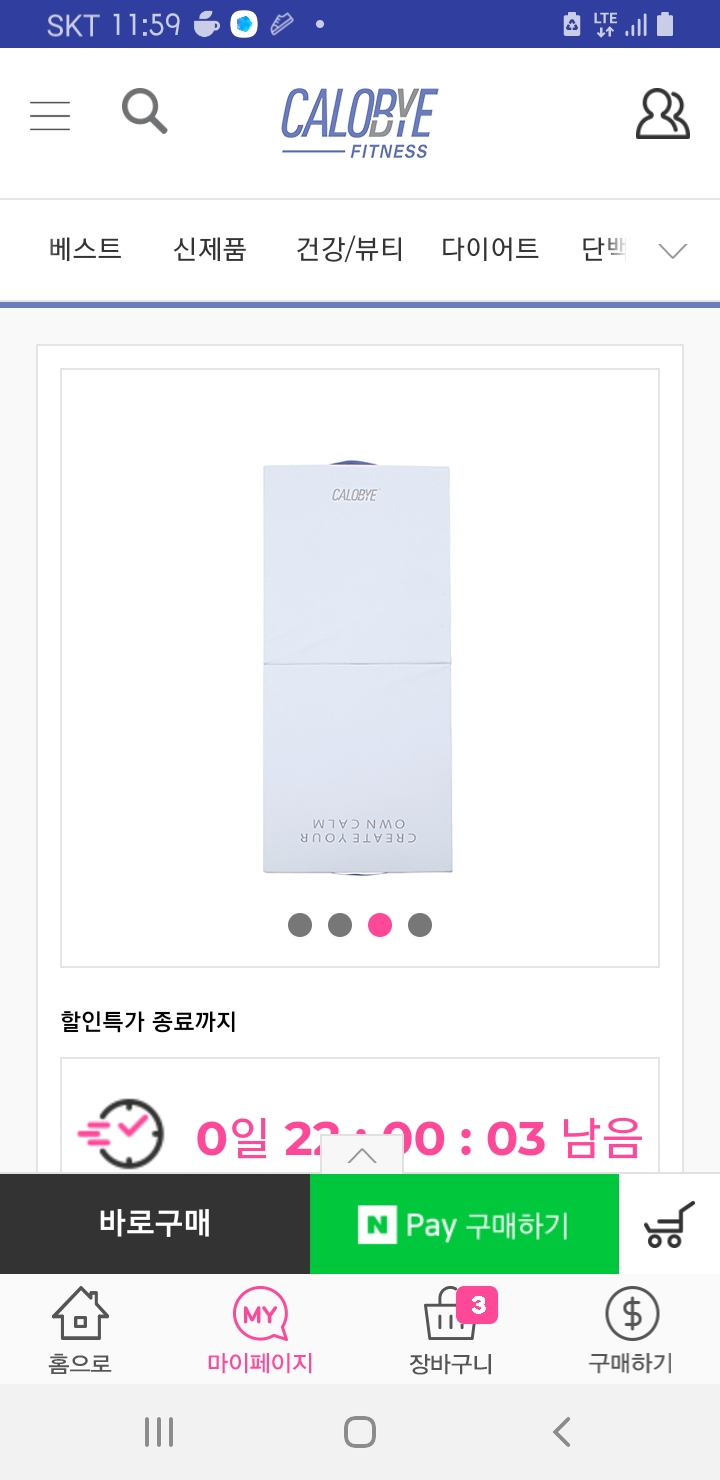Expand the category list chevron
720x1480 pixels.
(673, 250)
